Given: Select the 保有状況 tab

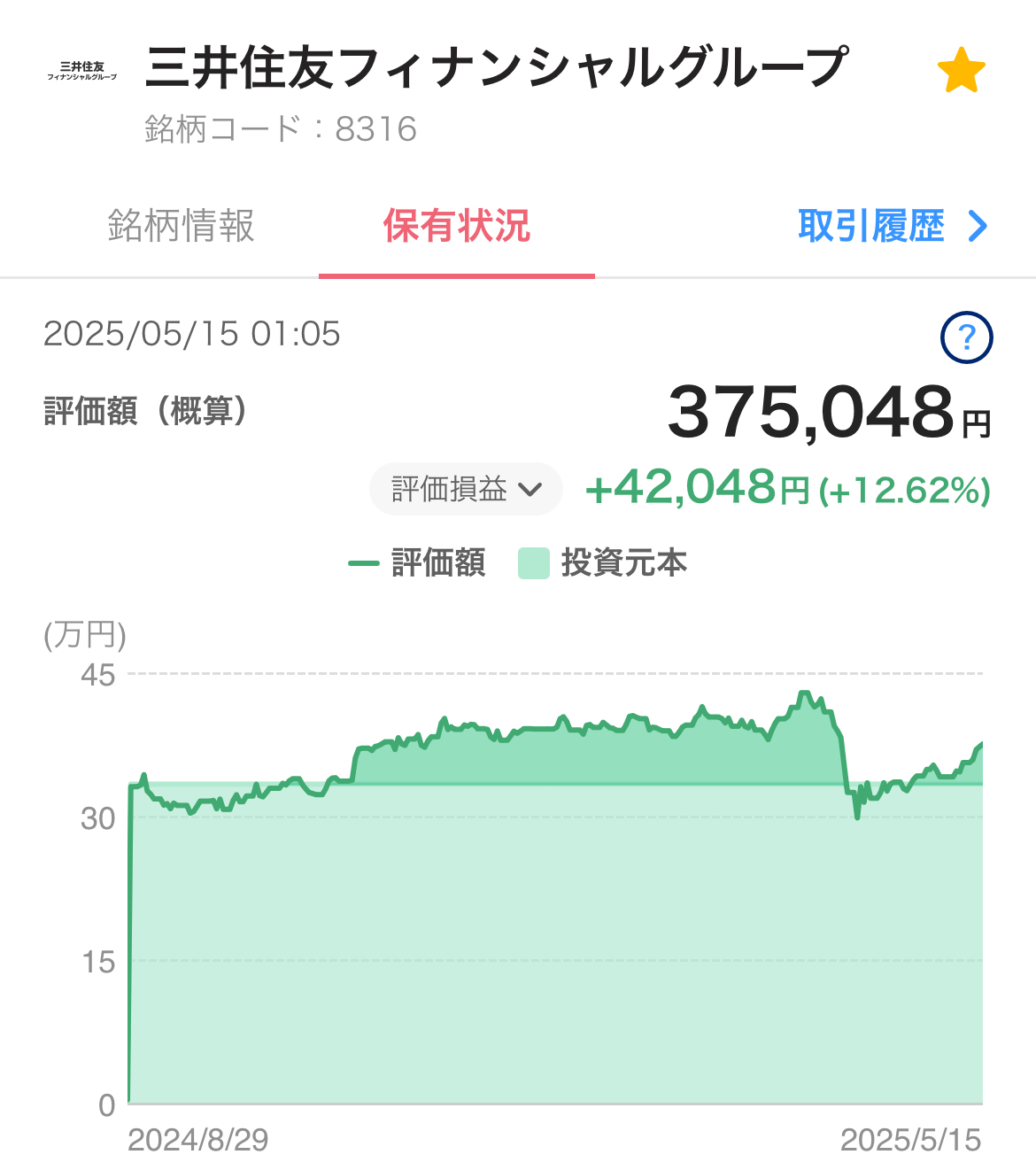Looking at the screenshot, I should pyautogui.click(x=456, y=226).
